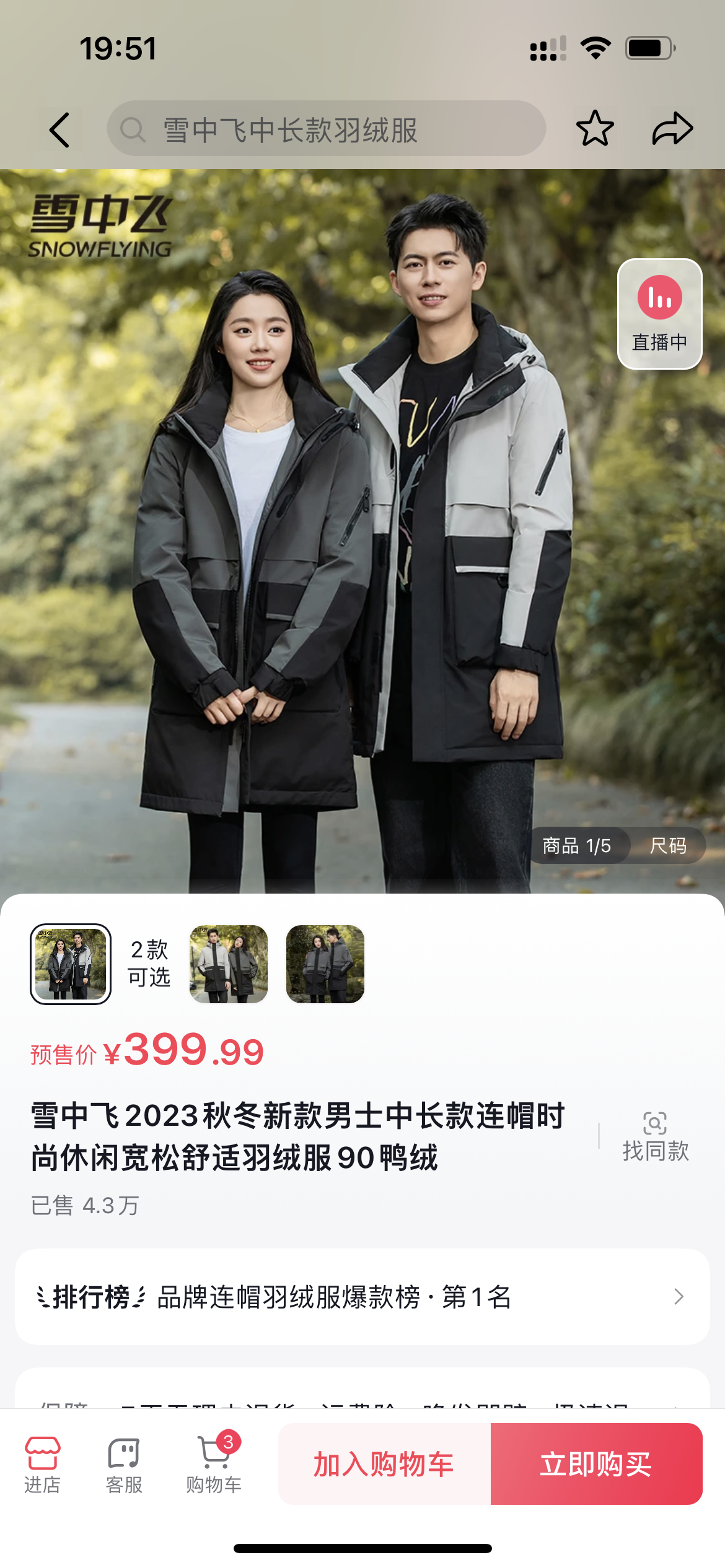
Task: Select the first style thumbnail
Action: tap(71, 964)
